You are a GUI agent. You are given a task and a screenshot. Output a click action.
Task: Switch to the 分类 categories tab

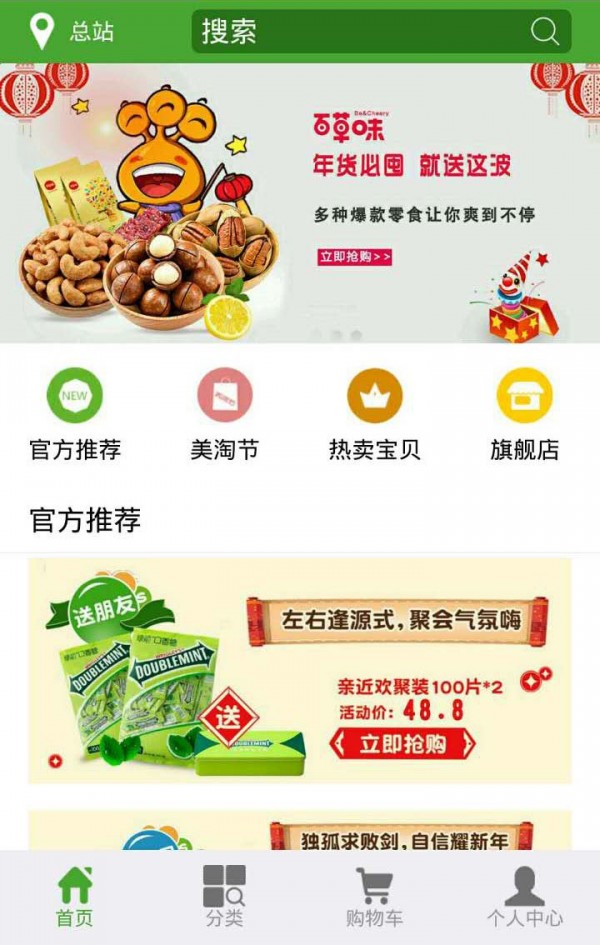pyautogui.click(x=225, y=897)
